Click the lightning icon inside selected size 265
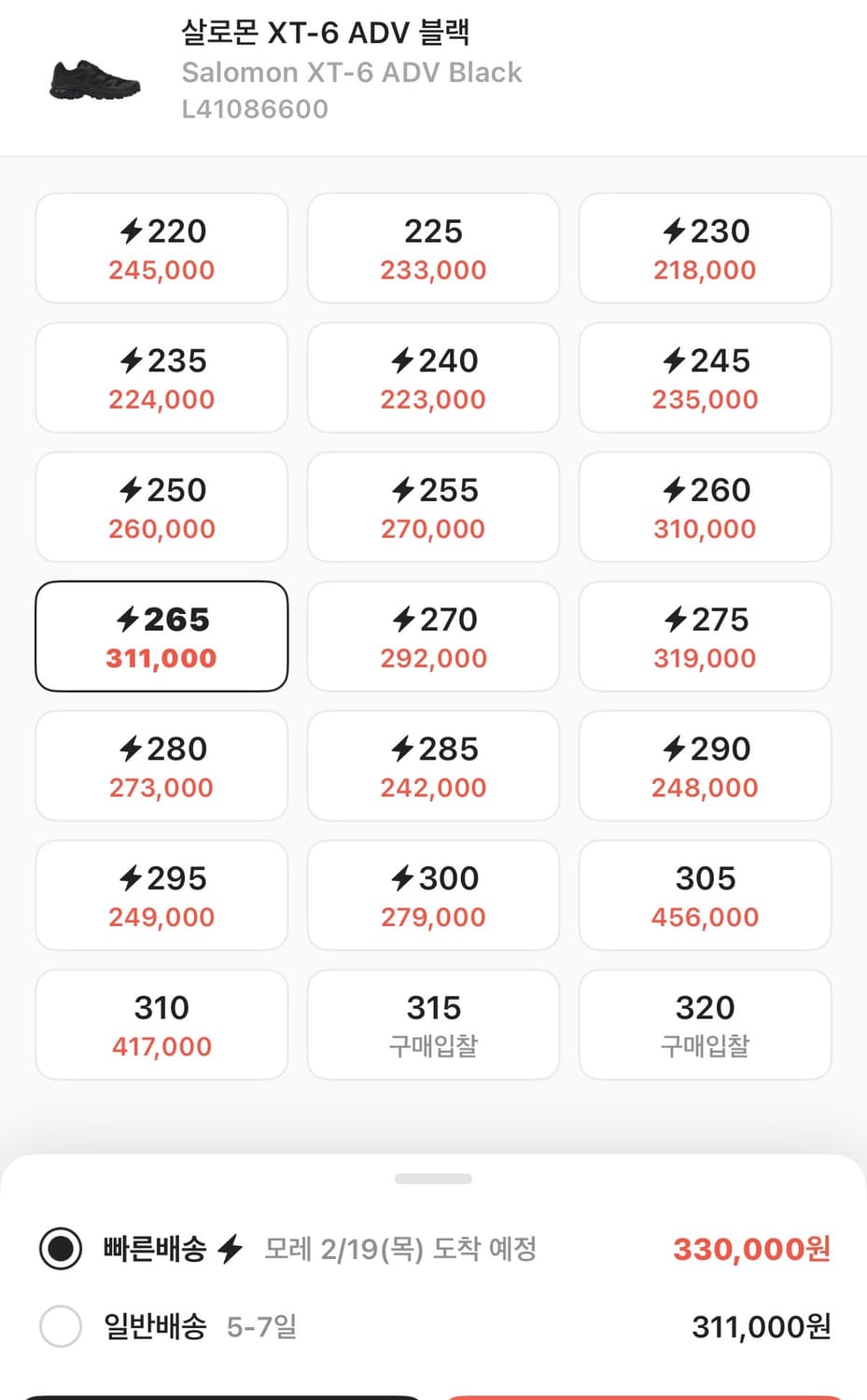This screenshot has height=1400, width=867. (x=129, y=619)
